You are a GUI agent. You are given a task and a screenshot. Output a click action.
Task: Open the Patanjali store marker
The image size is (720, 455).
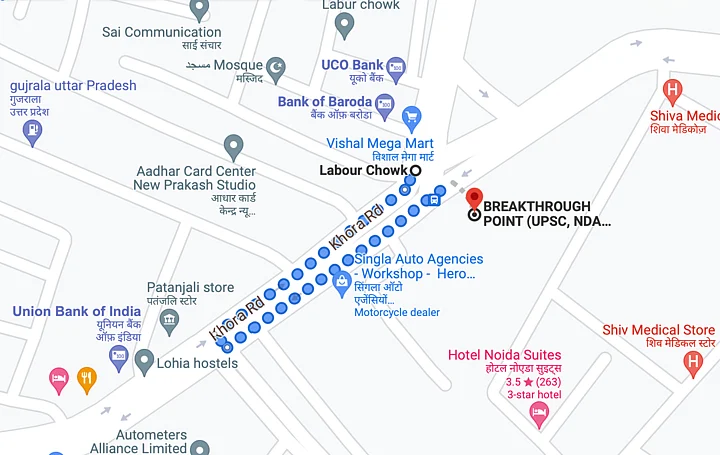pos(169,320)
